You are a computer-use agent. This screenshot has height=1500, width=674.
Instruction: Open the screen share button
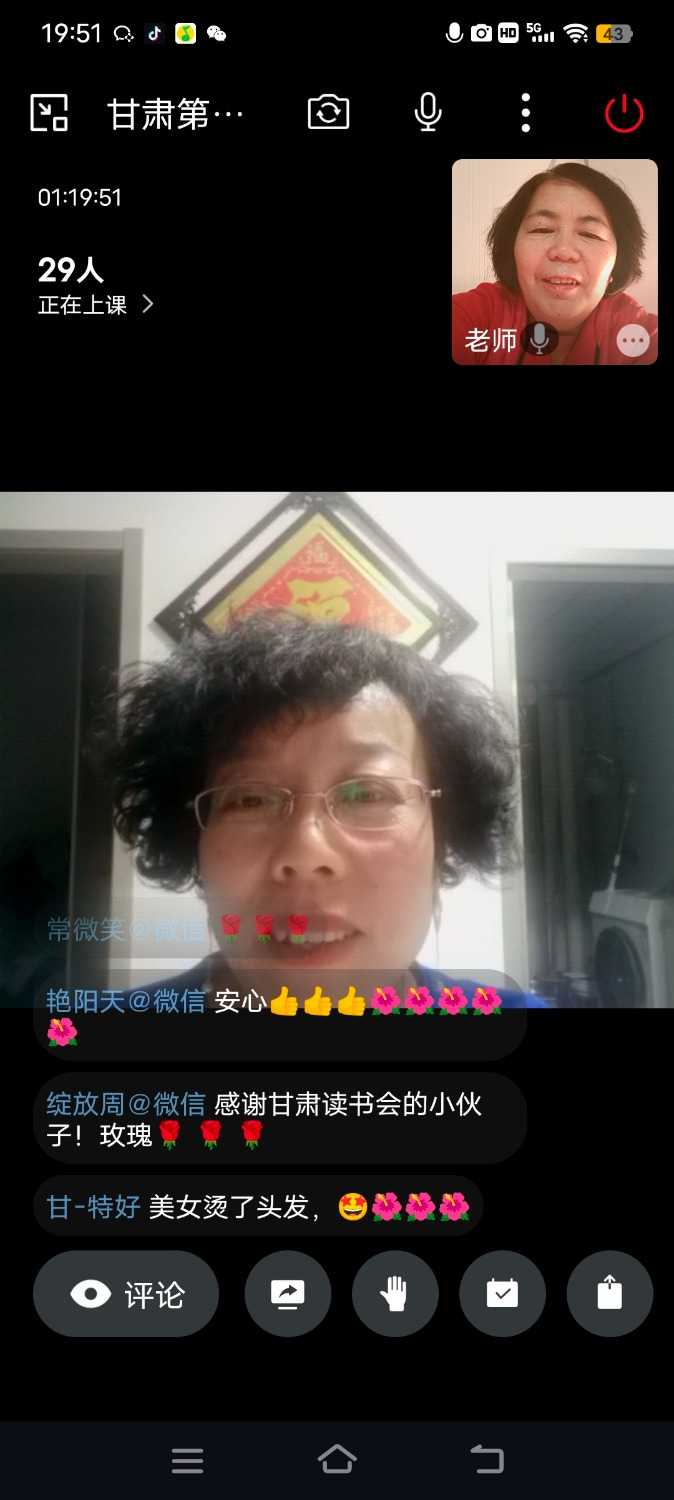click(288, 1294)
